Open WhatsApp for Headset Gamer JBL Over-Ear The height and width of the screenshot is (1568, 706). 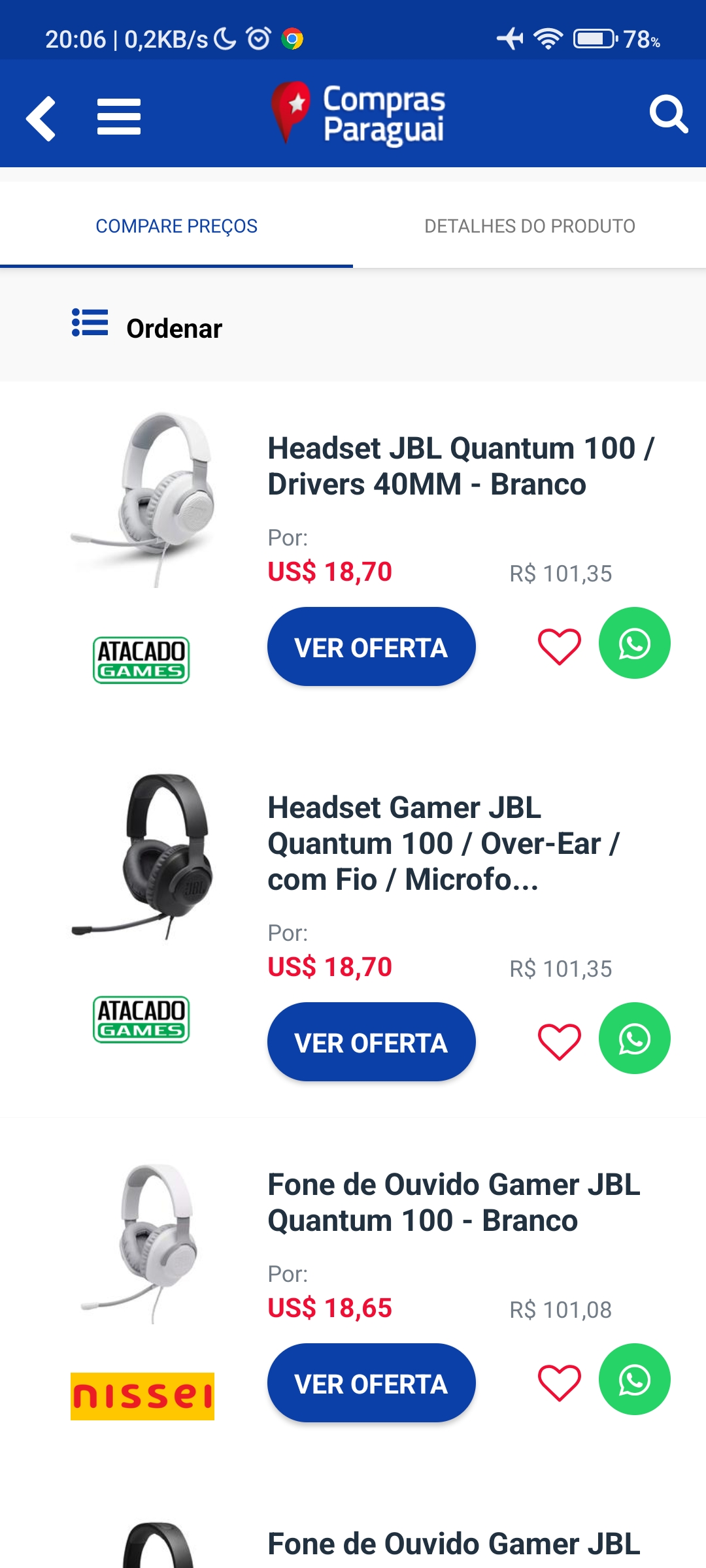coord(634,1039)
